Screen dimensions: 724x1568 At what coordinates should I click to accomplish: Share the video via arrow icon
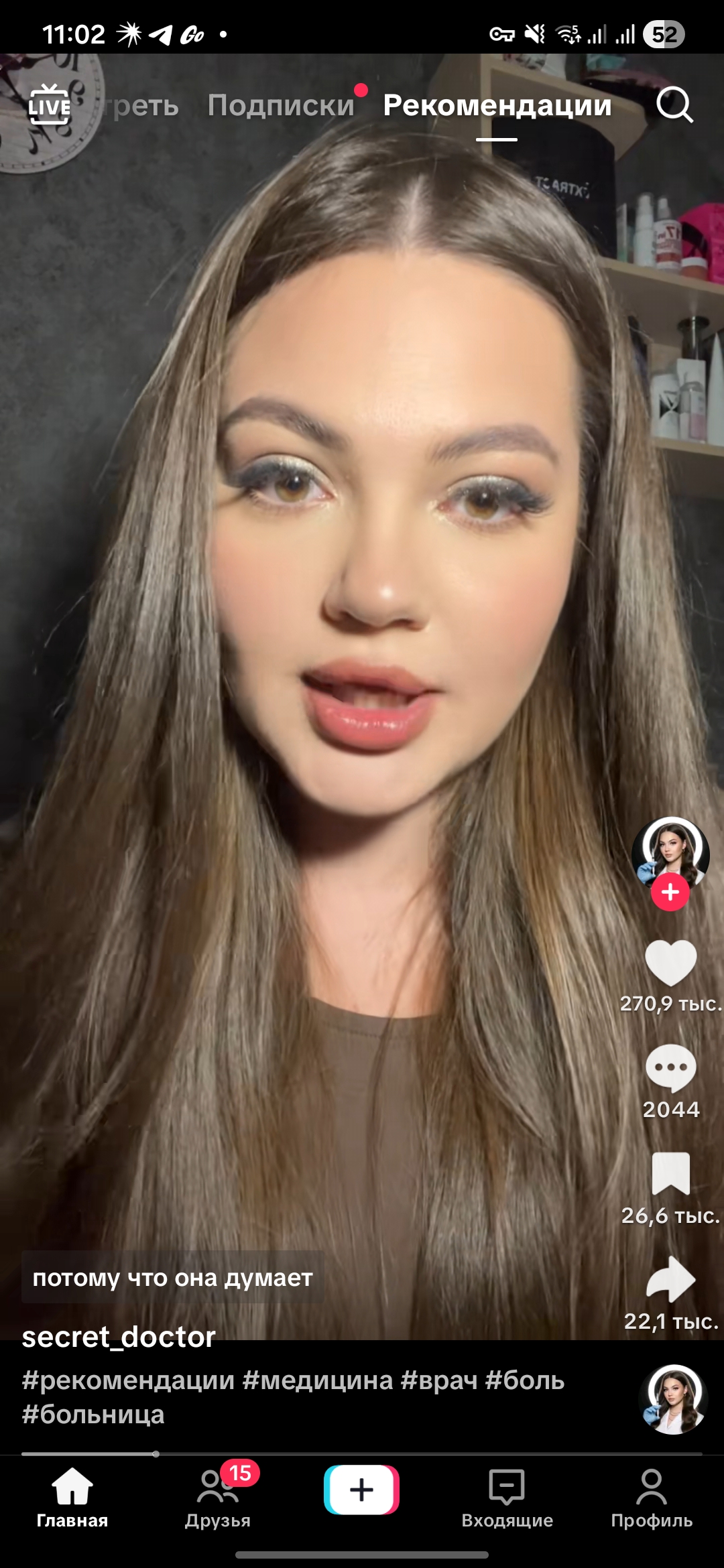click(x=670, y=1280)
